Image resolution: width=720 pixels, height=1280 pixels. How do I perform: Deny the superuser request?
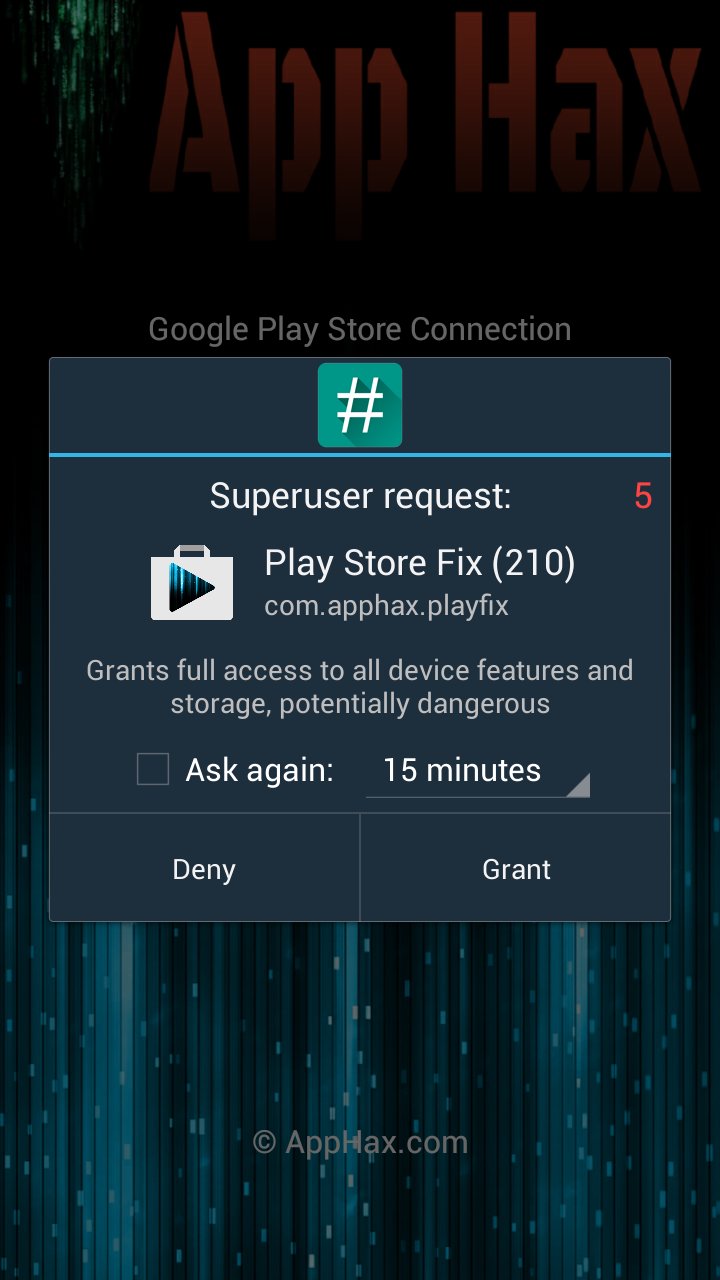(203, 868)
